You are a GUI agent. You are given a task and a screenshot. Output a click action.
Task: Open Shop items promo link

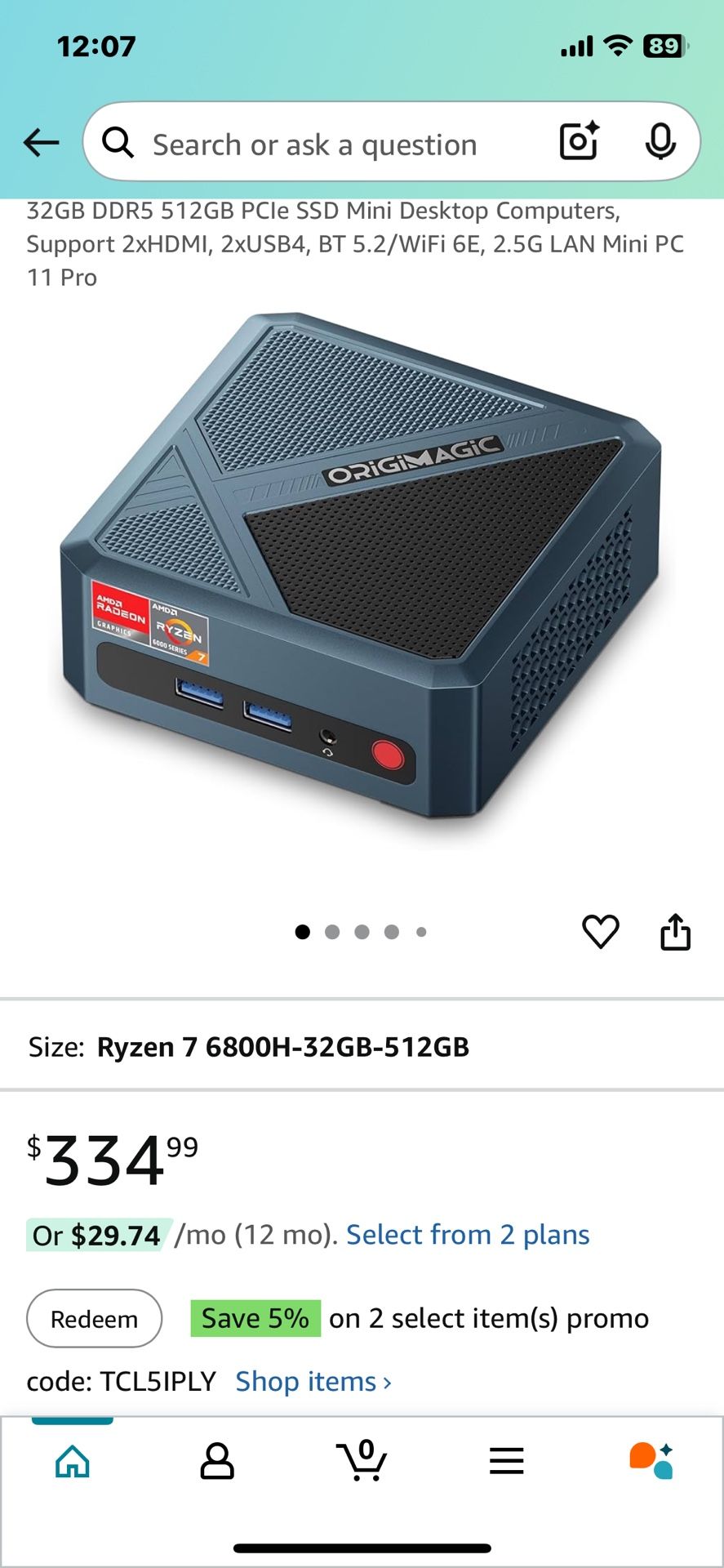(x=313, y=1382)
